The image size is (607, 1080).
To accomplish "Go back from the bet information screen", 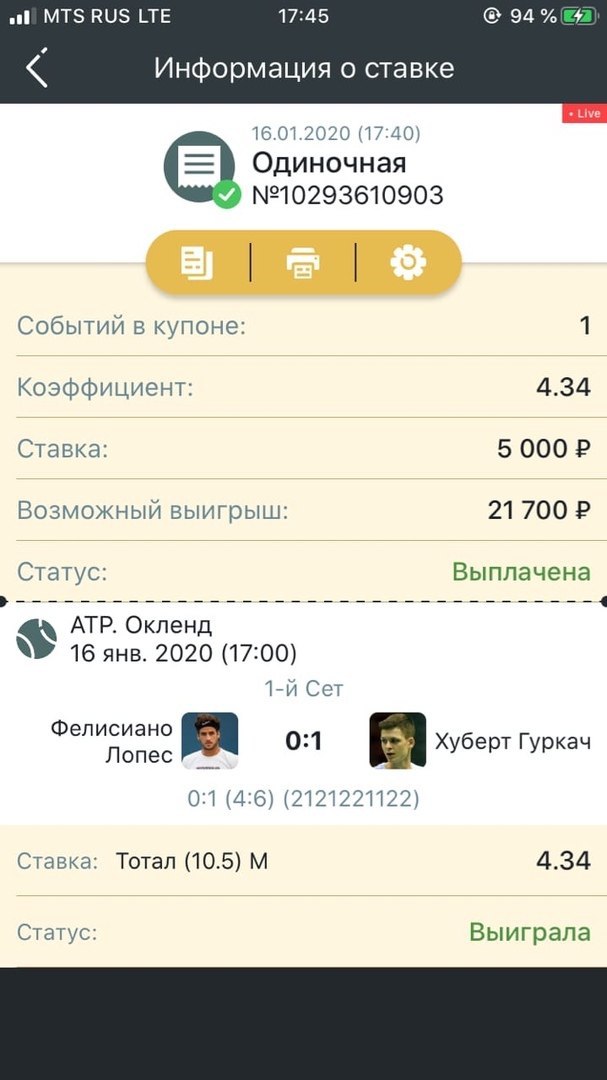I will click(x=37, y=68).
